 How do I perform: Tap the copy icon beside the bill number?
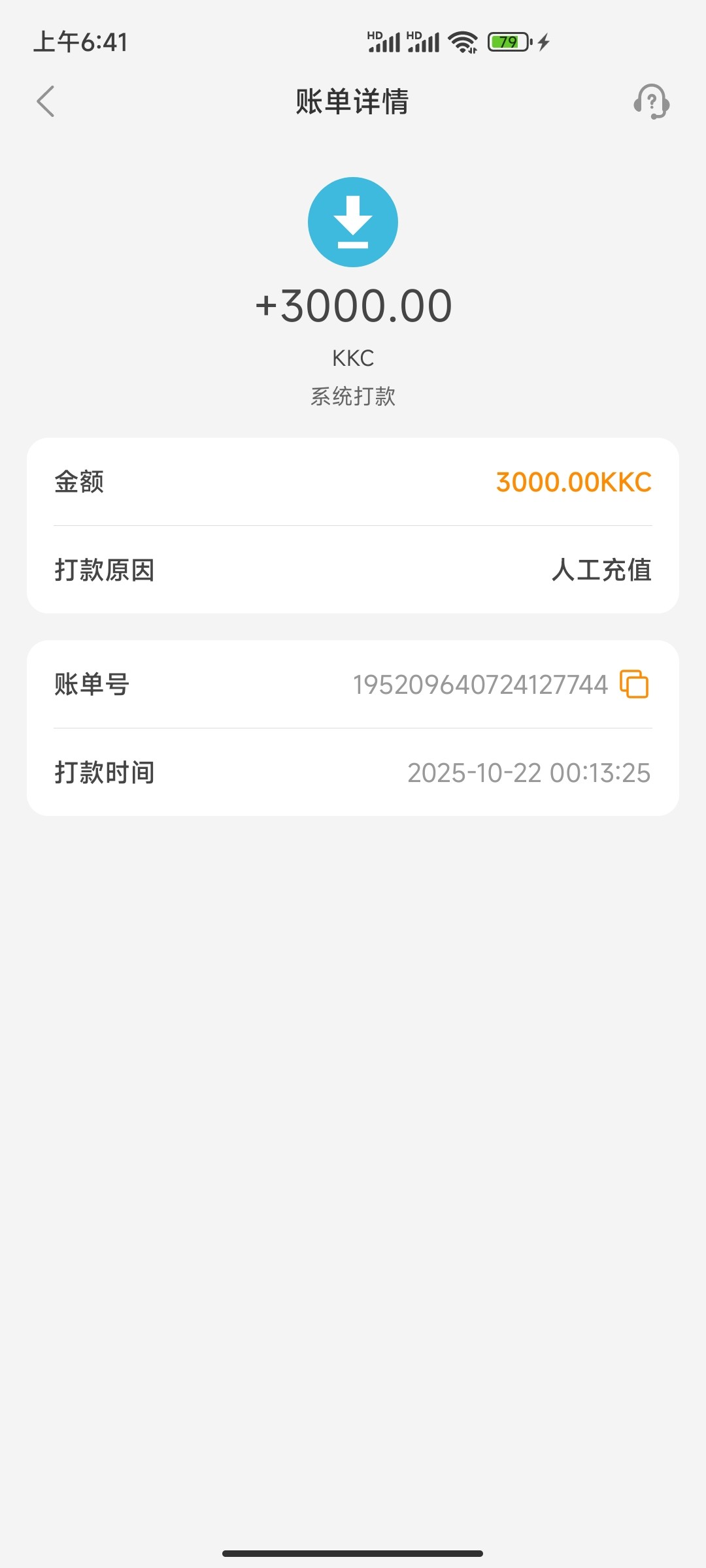(633, 683)
